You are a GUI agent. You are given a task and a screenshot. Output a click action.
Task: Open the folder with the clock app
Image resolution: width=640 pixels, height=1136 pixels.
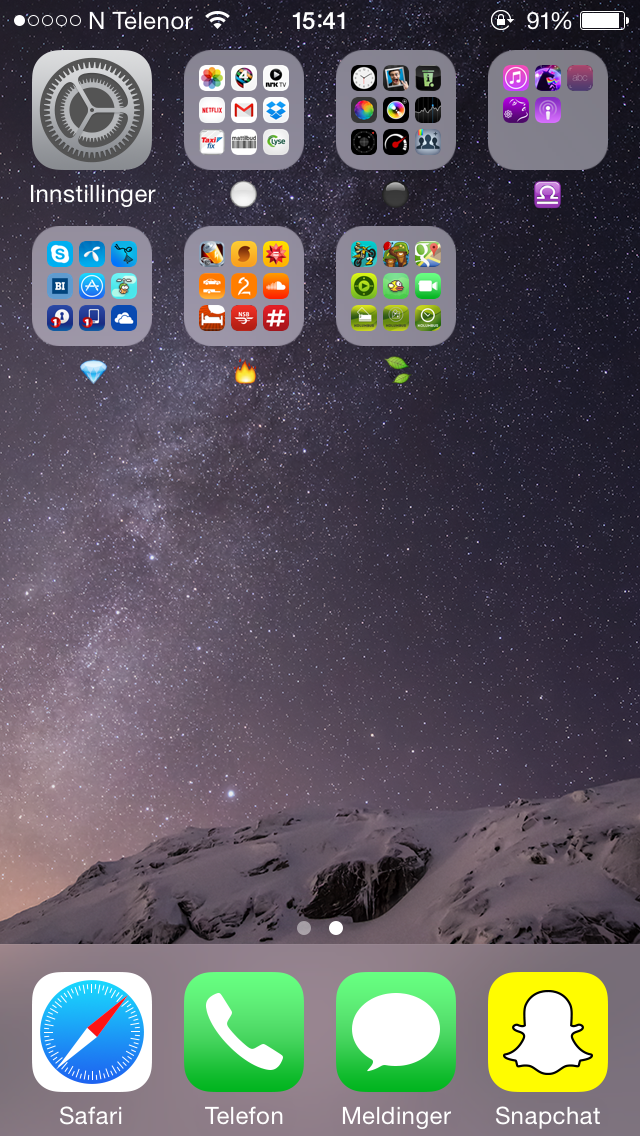click(x=396, y=110)
